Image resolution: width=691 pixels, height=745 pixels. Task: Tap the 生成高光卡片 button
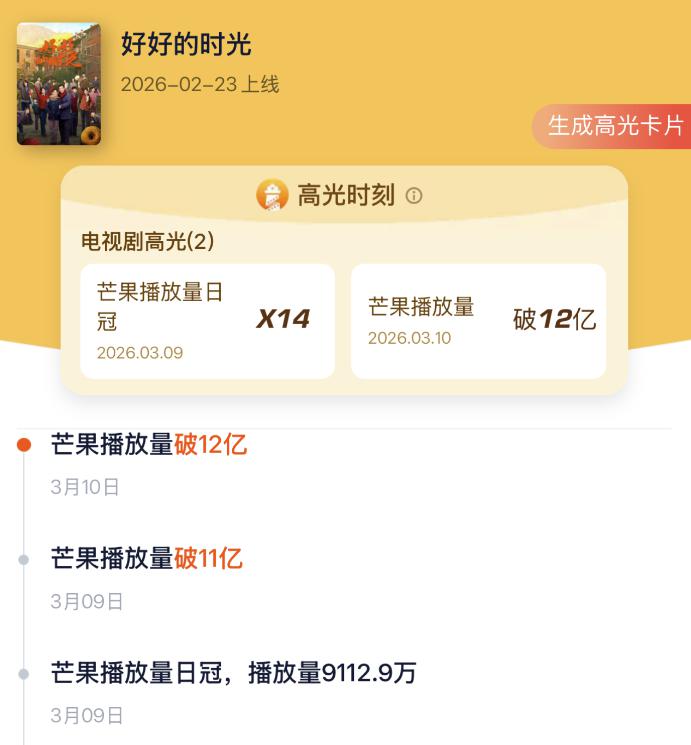click(614, 127)
